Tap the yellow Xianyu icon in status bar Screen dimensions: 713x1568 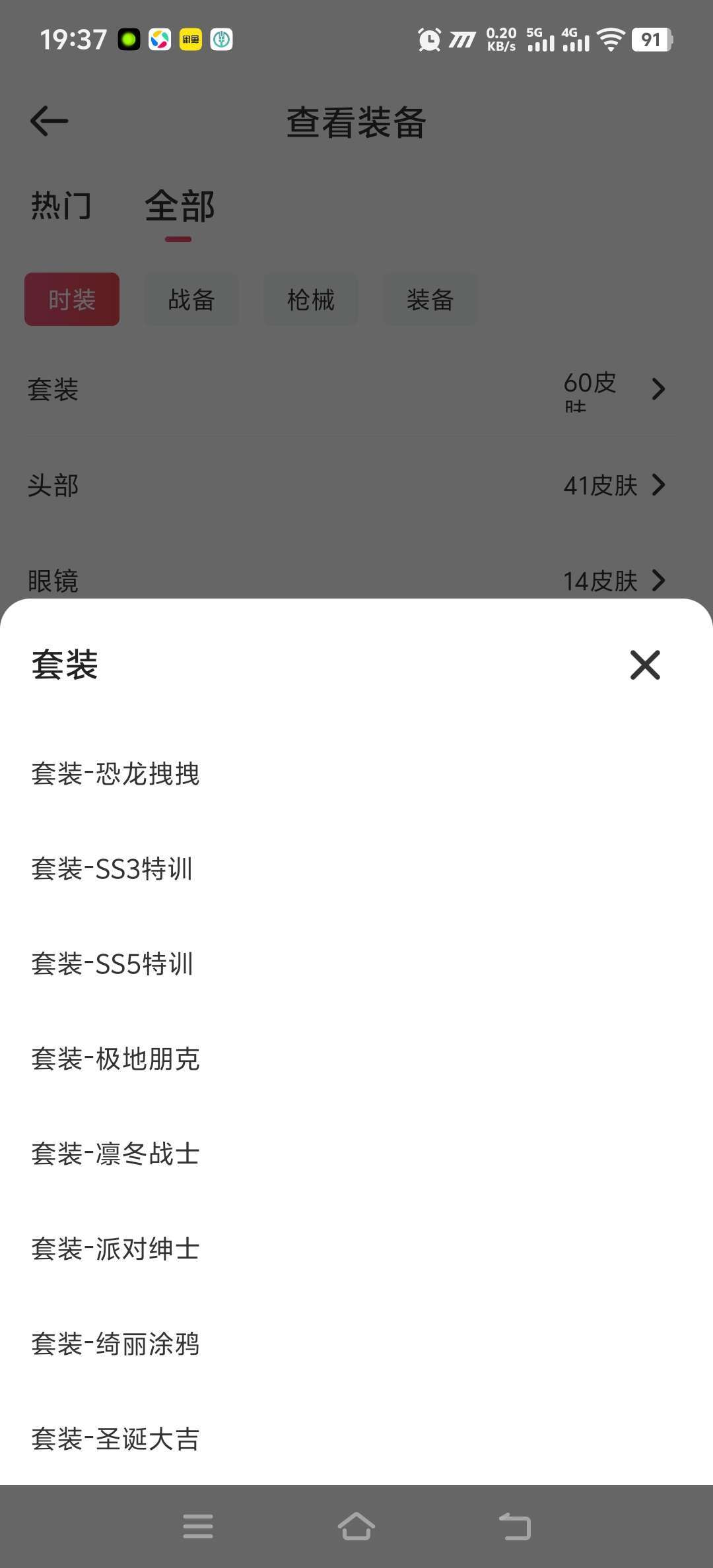point(189,40)
